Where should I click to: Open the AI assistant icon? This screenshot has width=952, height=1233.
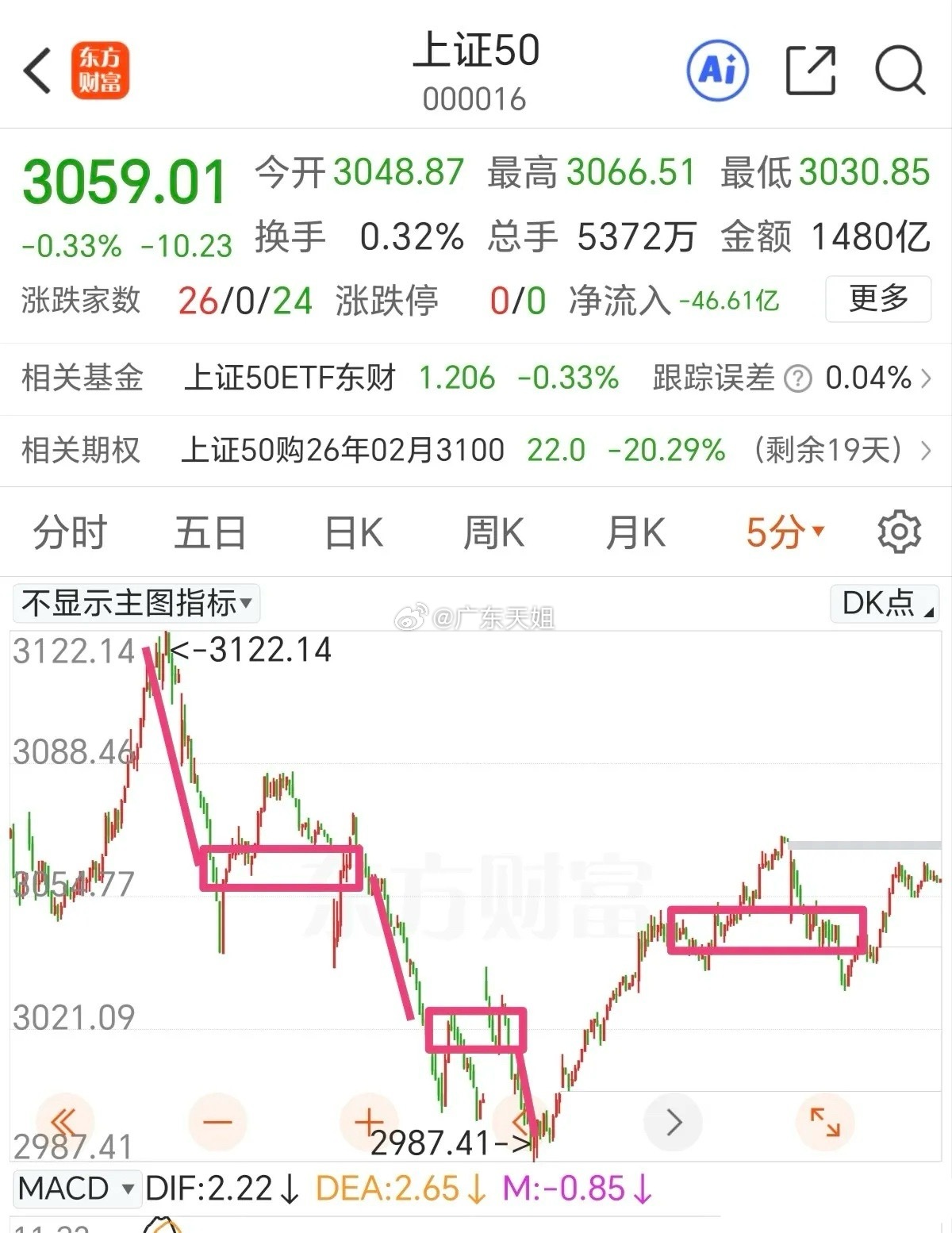coord(719,71)
